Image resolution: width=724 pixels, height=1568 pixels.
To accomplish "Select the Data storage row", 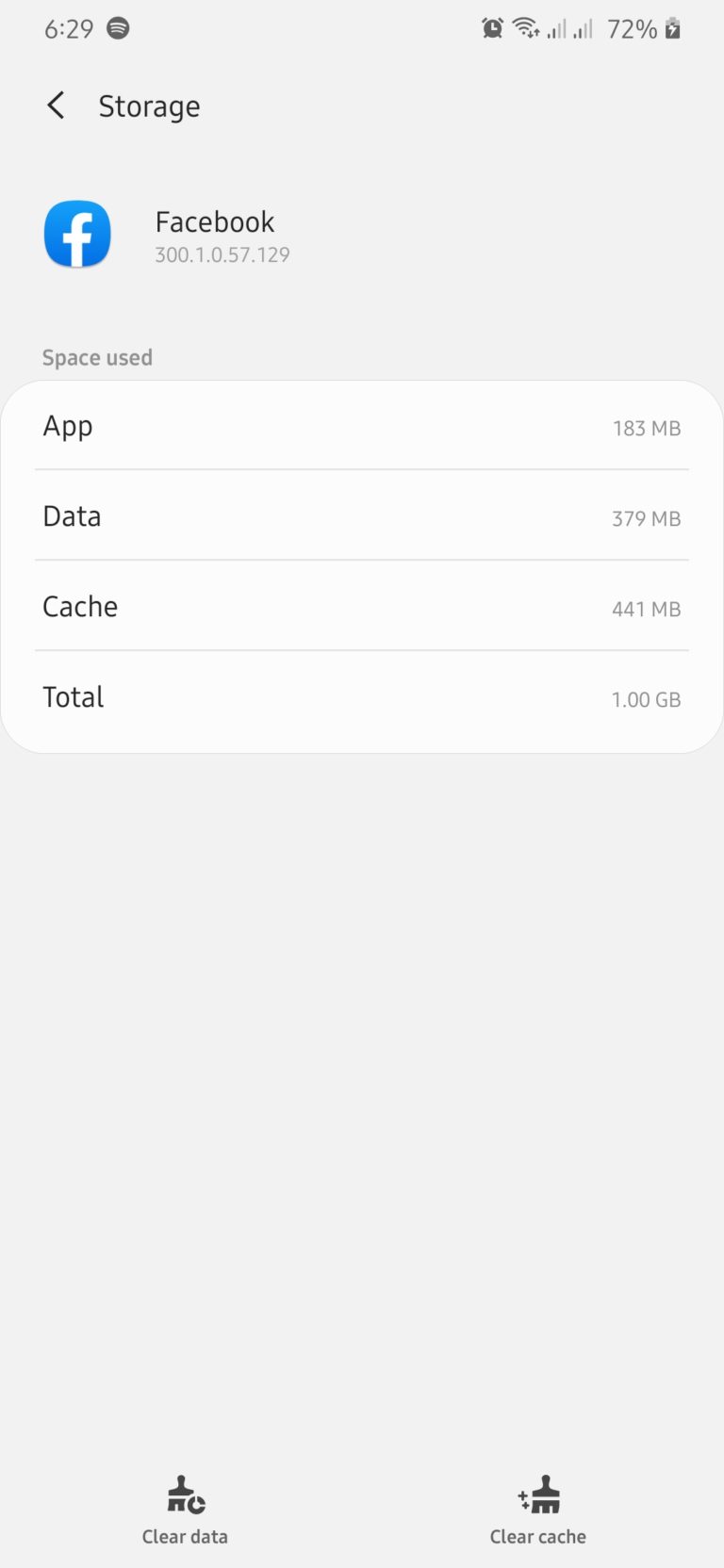I will tap(361, 517).
